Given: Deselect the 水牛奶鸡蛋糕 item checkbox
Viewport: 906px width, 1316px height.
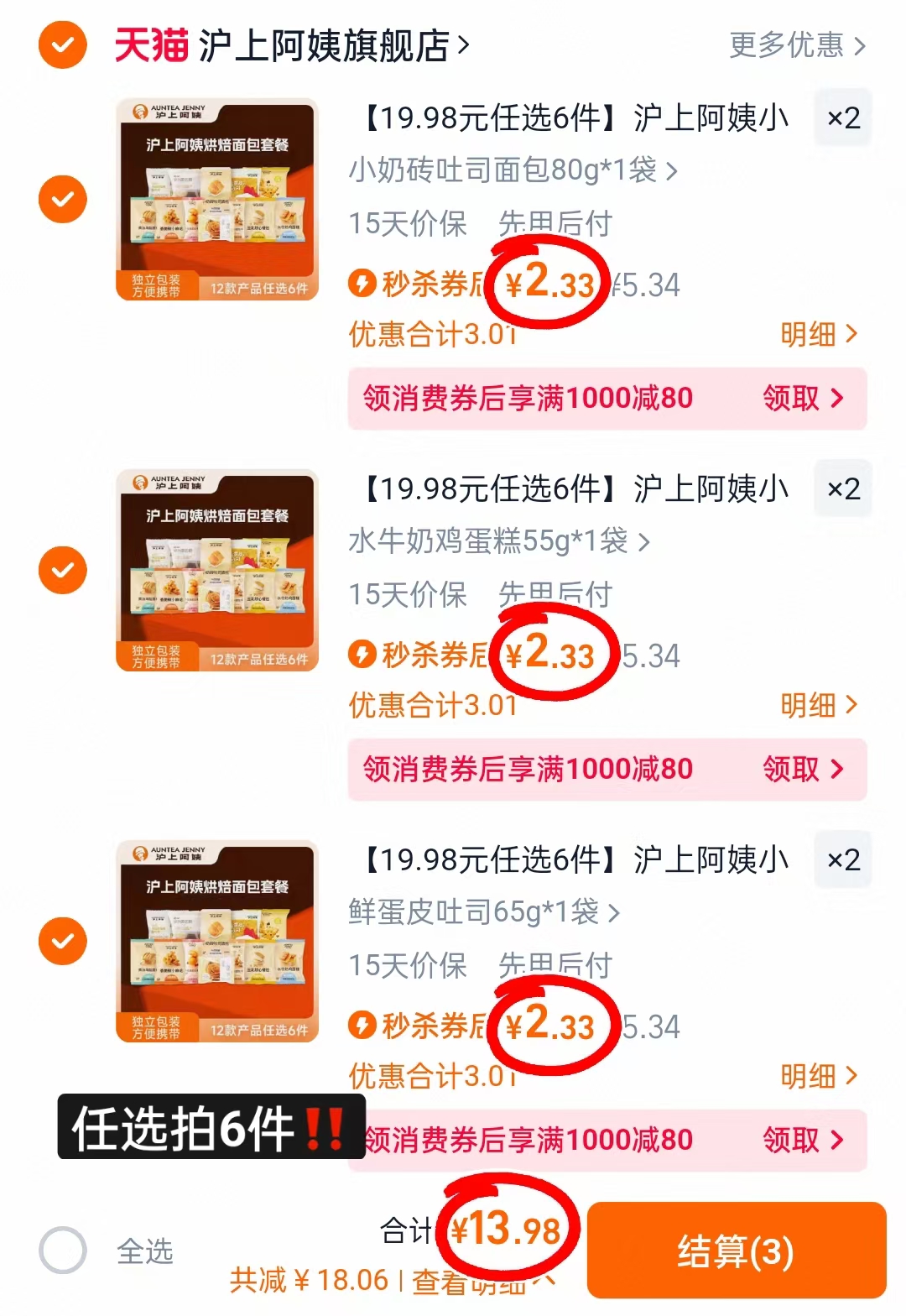Looking at the screenshot, I should click(x=61, y=569).
